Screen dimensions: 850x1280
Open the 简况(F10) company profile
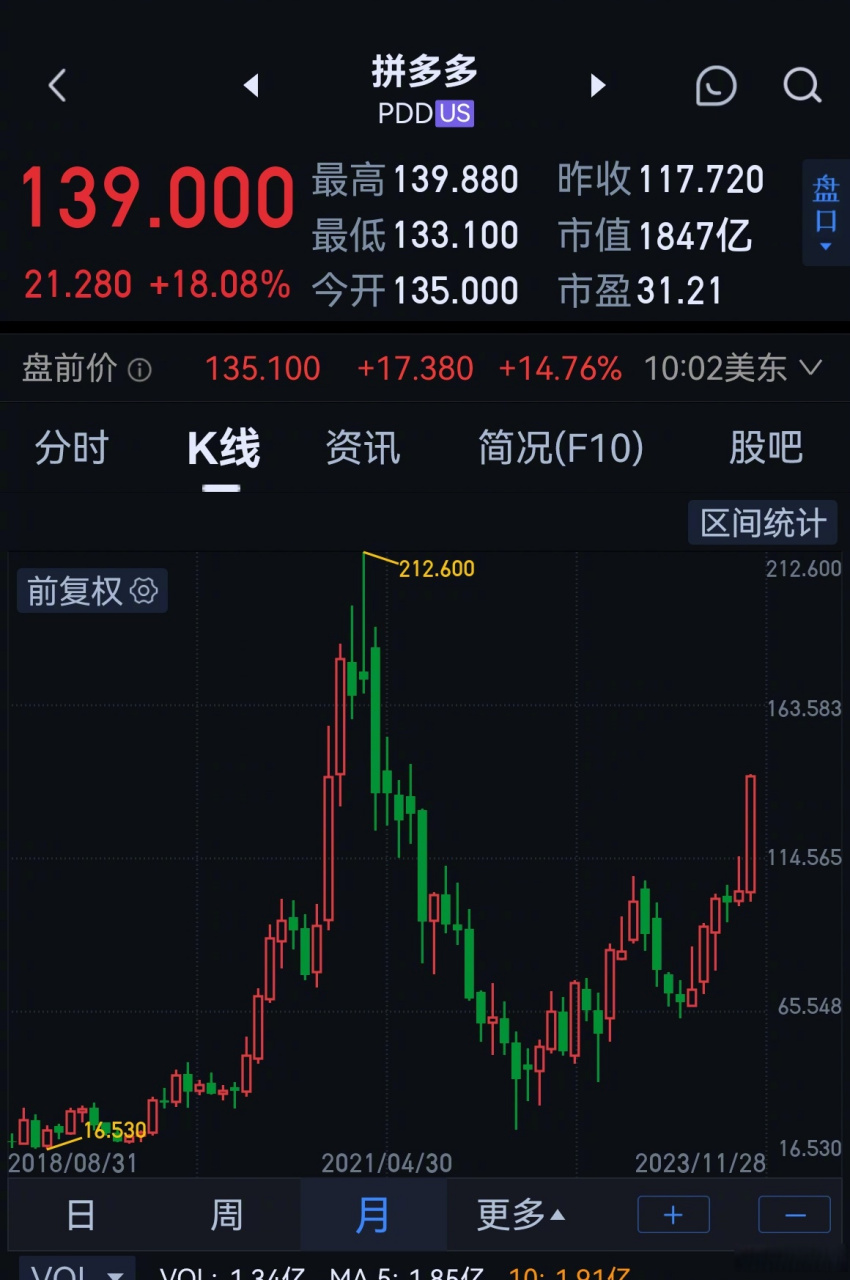pos(562,449)
